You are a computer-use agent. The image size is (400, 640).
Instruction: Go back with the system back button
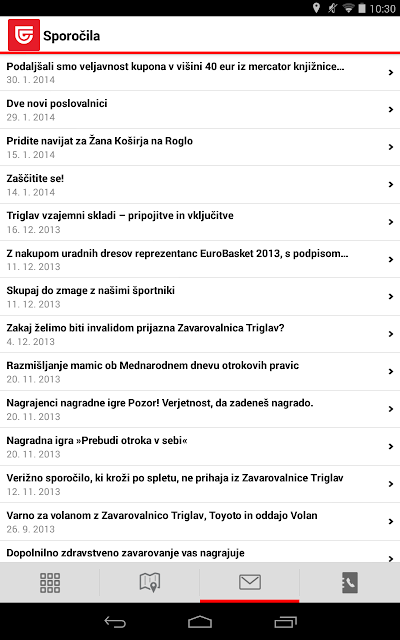point(115,622)
